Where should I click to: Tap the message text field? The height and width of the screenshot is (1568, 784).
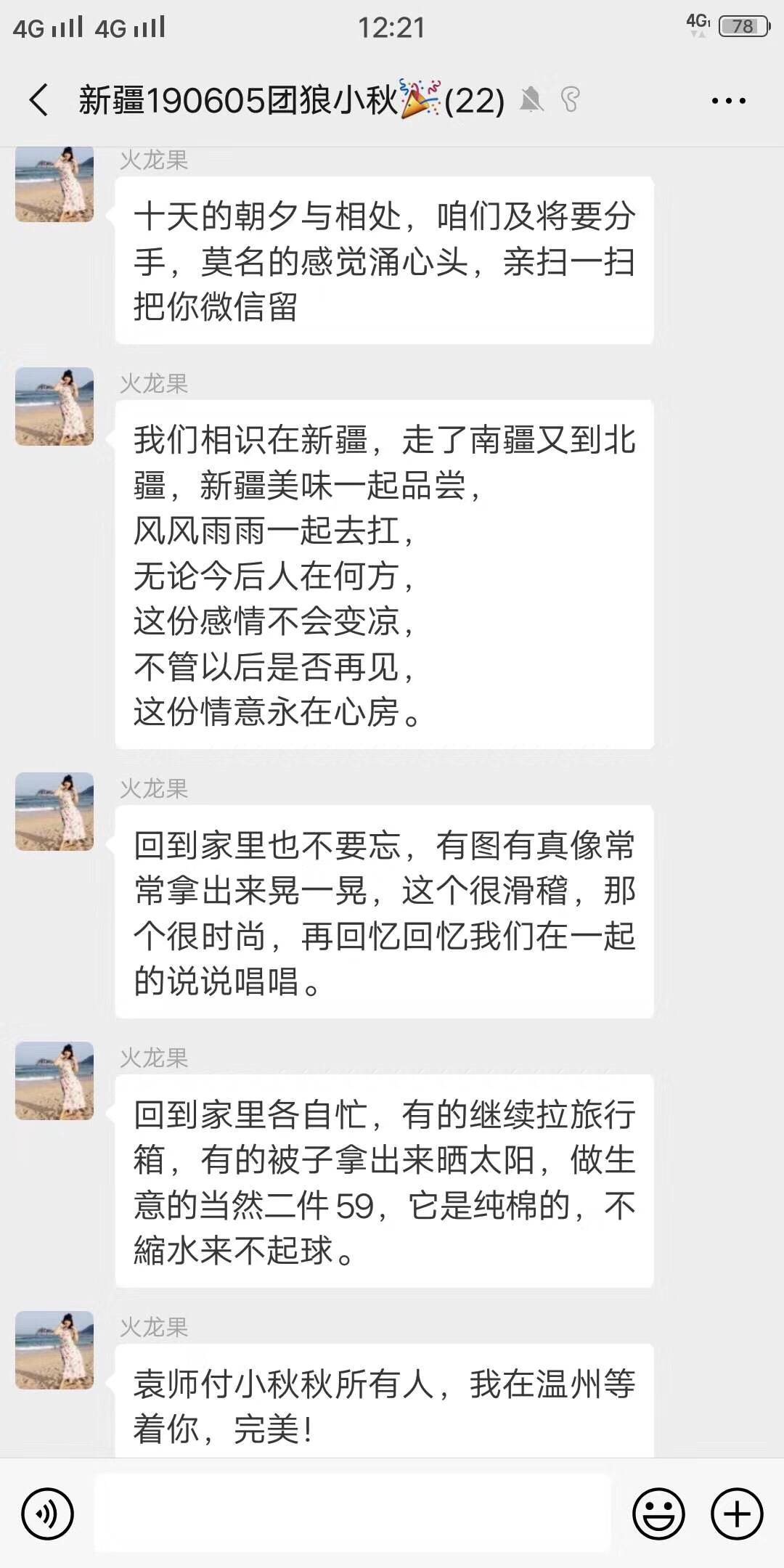(352, 1514)
